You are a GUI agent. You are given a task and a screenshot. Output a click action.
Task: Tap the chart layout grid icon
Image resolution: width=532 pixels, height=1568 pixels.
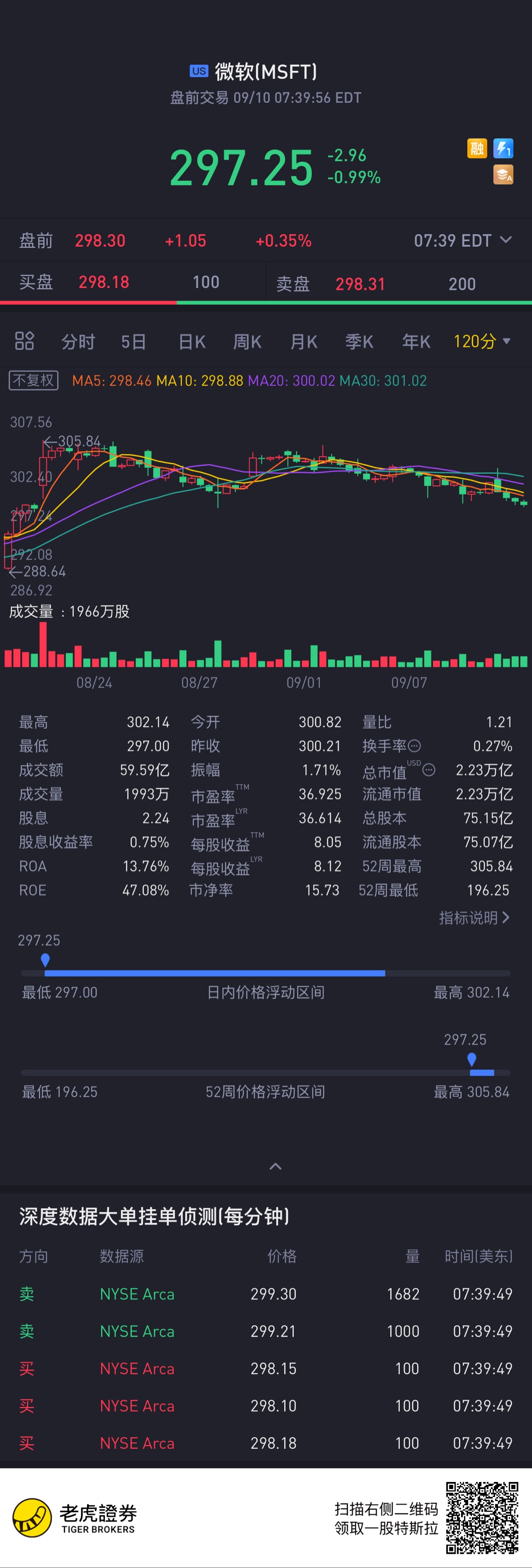pos(24,341)
